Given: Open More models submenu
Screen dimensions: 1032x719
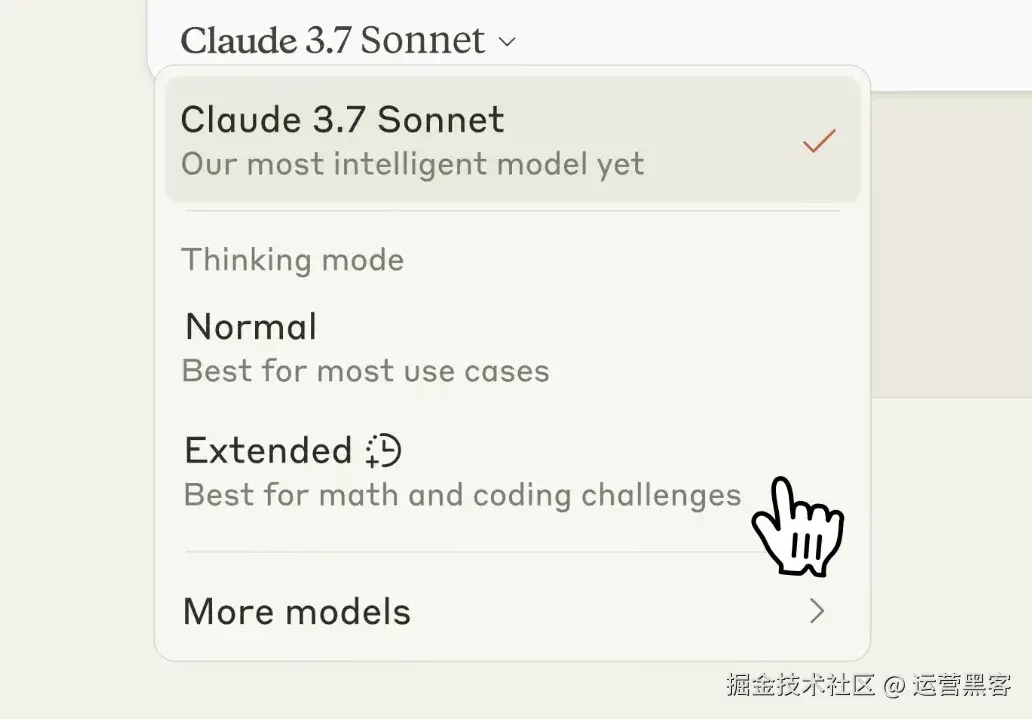Looking at the screenshot, I should (x=511, y=611).
